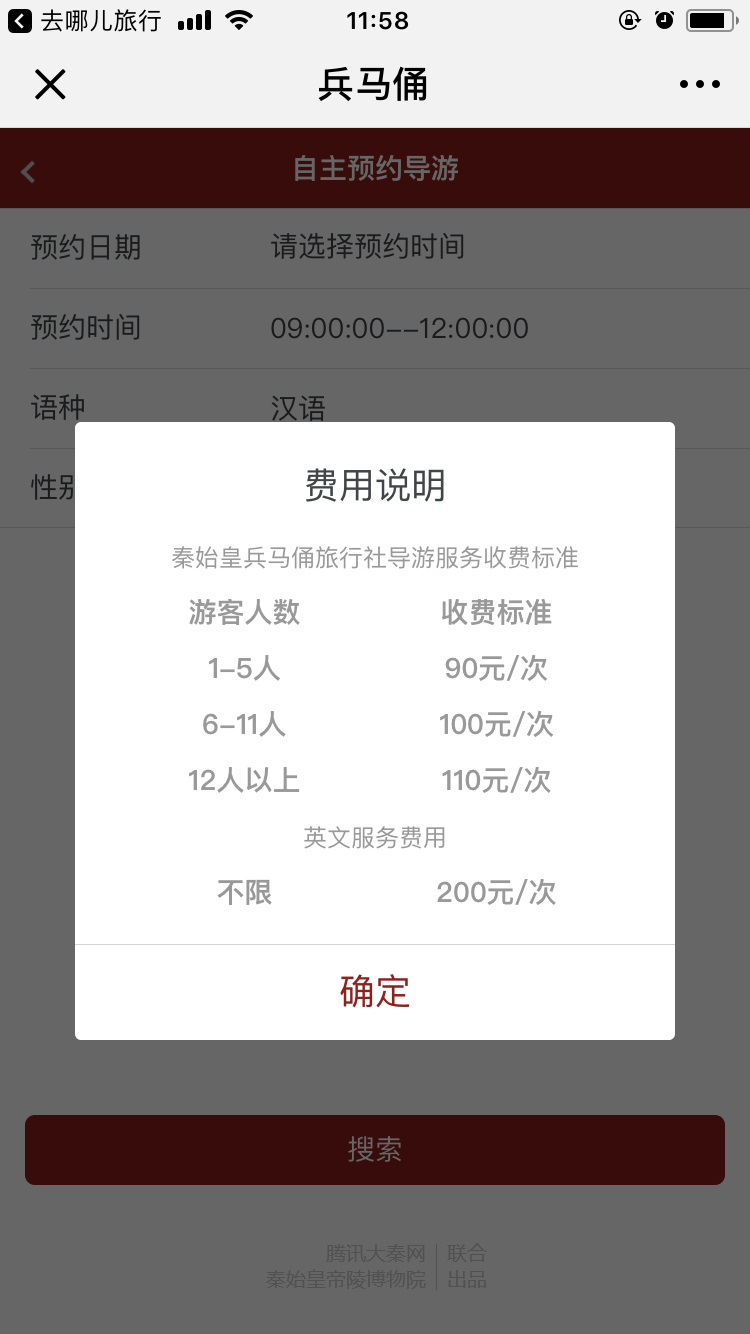
Task: Confirm the fee notice with 确定
Action: click(375, 992)
